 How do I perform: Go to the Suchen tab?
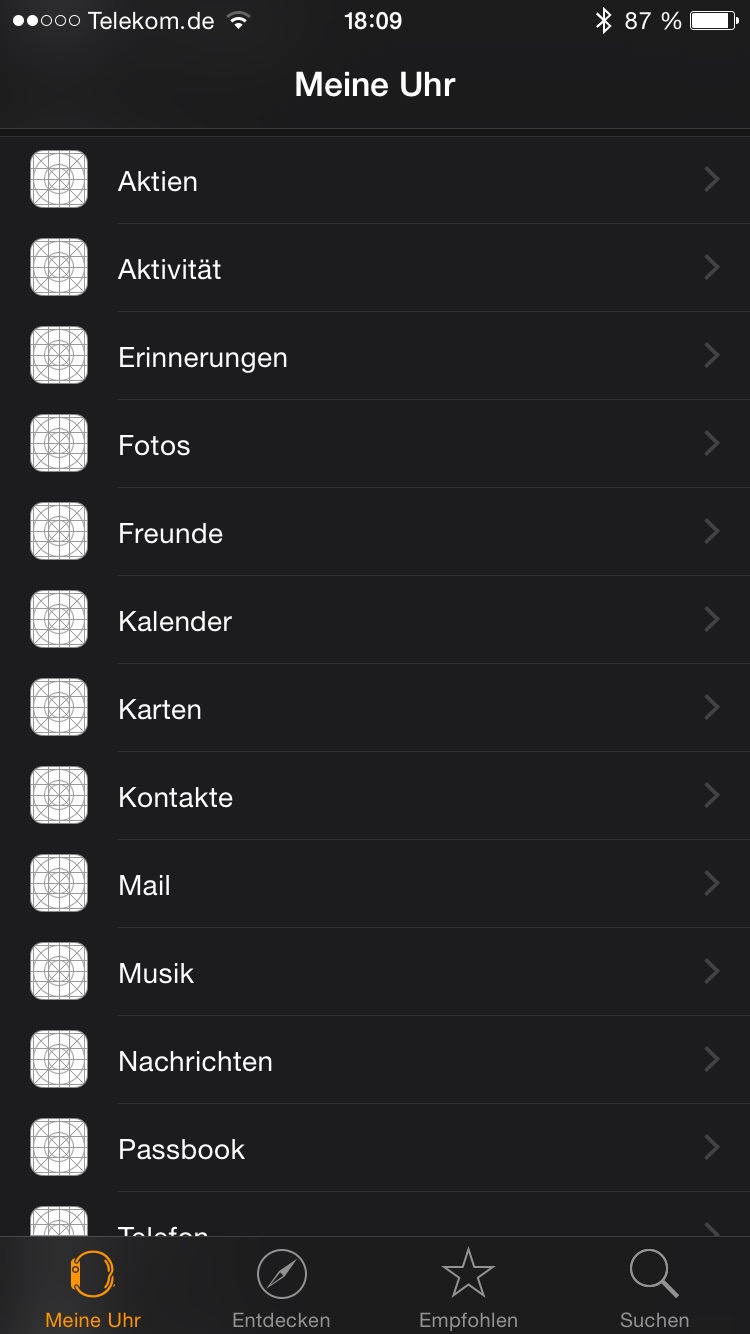pos(655,1288)
